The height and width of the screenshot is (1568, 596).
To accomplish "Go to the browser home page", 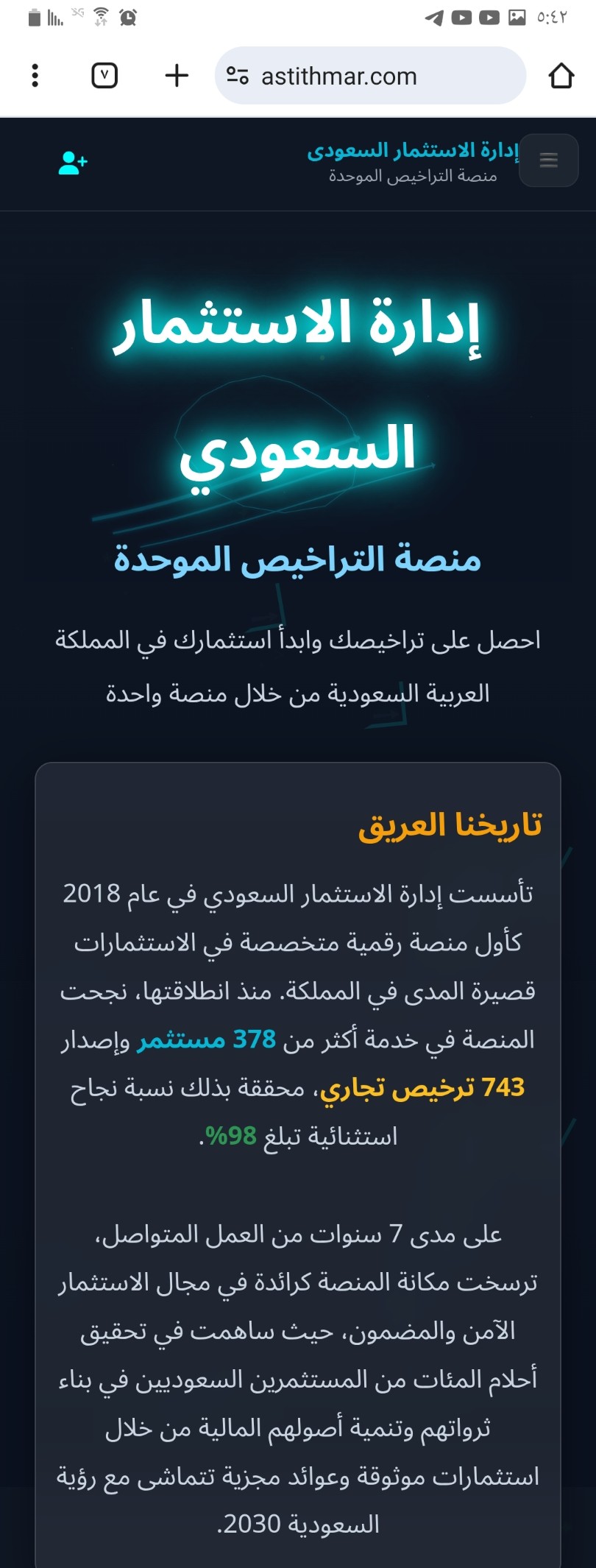I will pos(561,75).
